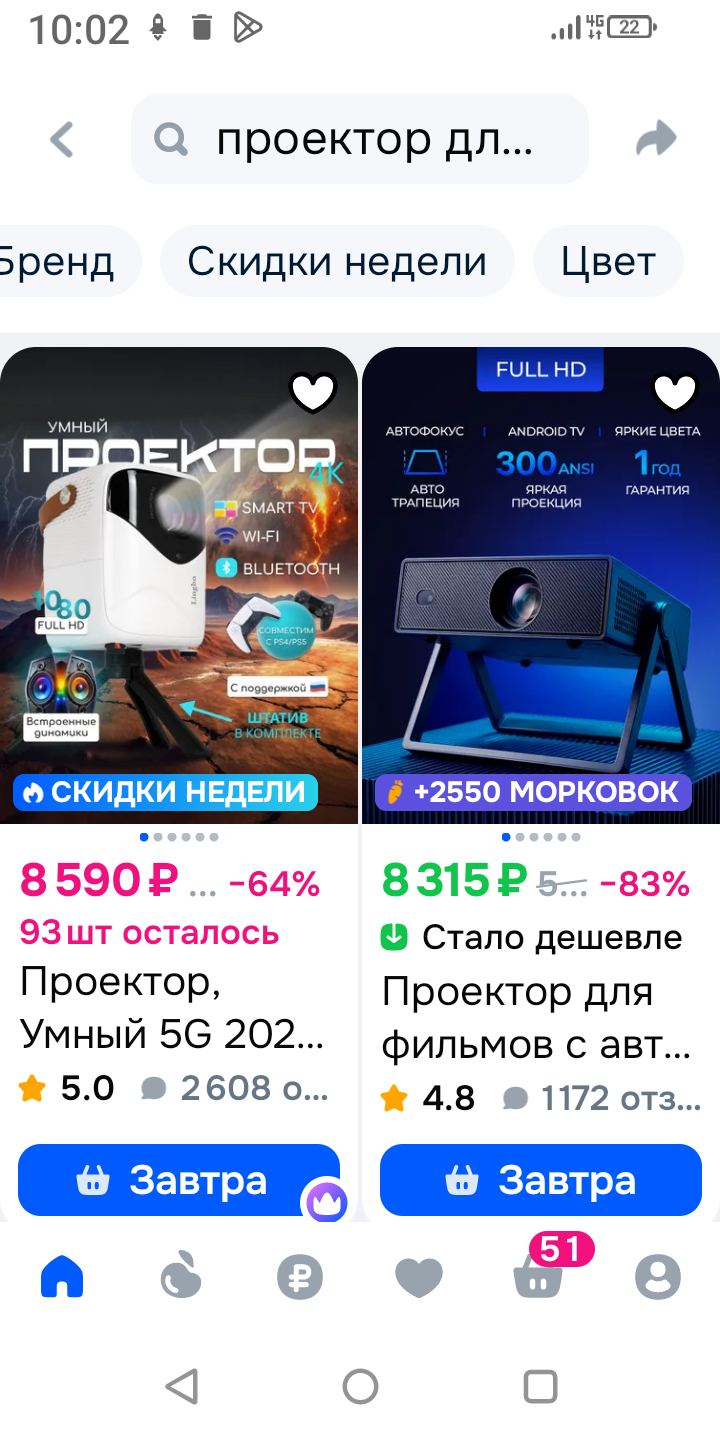Open the Бренд filter chip

60,262
